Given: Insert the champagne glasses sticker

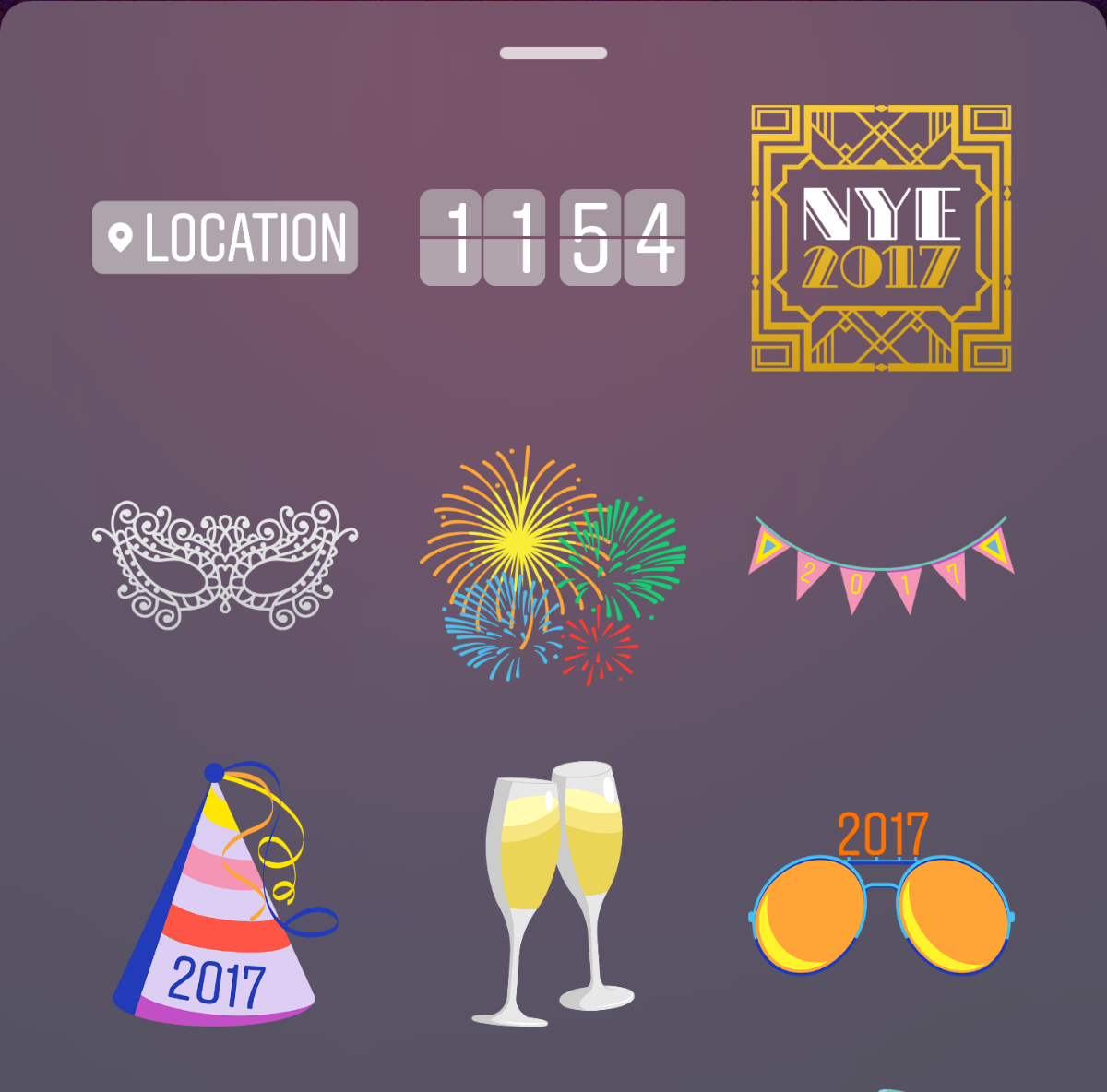Looking at the screenshot, I should 552,893.
